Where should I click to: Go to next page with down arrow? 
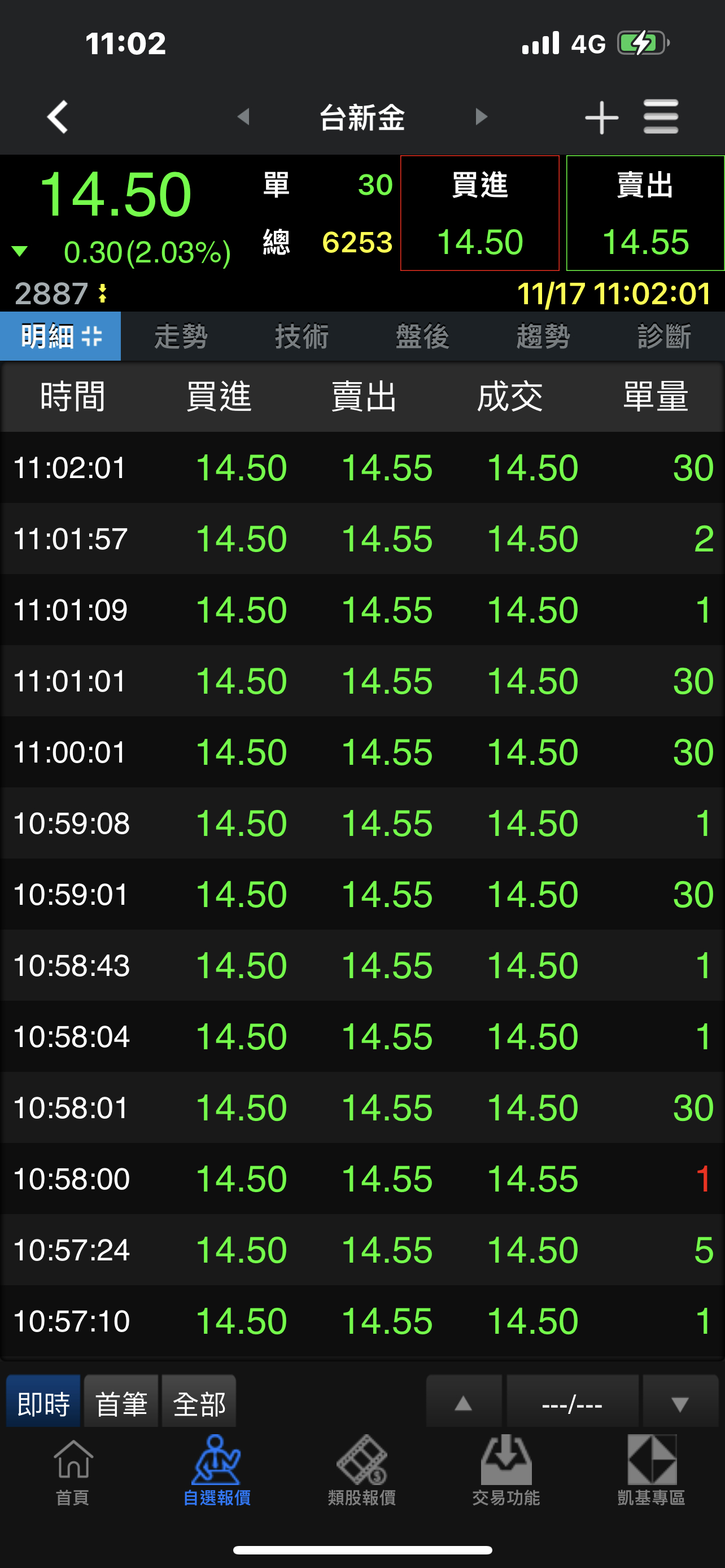(680, 1403)
